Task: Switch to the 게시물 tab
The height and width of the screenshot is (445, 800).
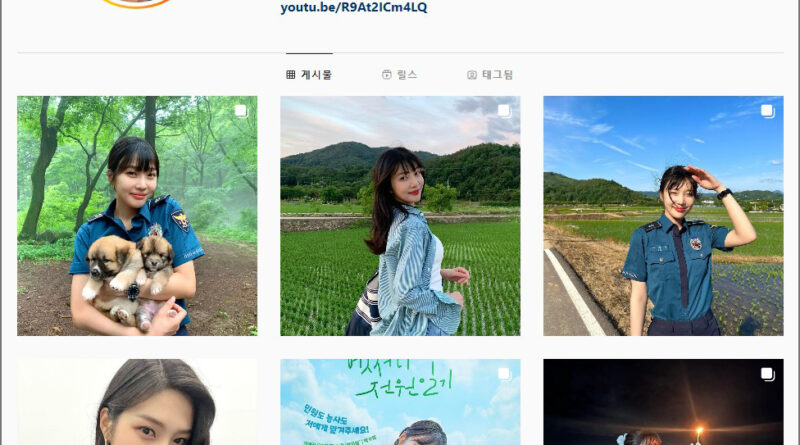Action: click(x=309, y=75)
